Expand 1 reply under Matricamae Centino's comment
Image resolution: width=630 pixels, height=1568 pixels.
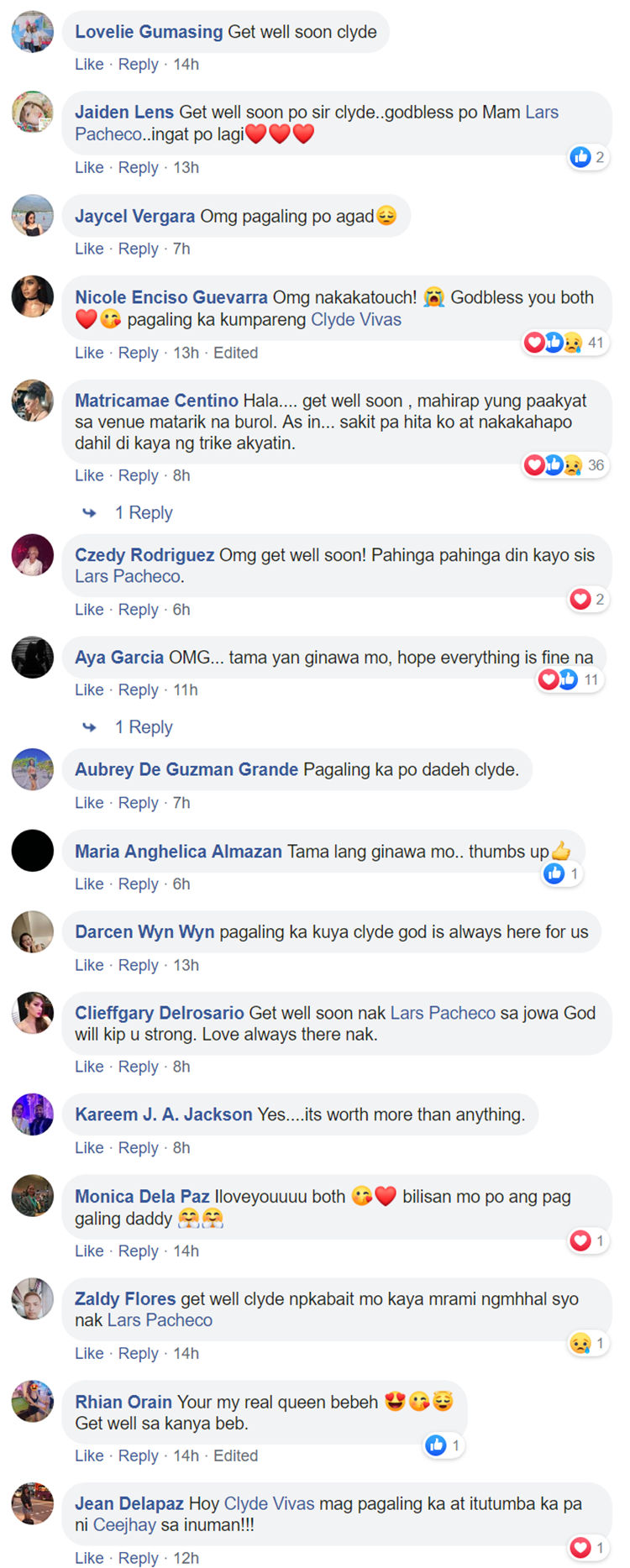point(144,513)
